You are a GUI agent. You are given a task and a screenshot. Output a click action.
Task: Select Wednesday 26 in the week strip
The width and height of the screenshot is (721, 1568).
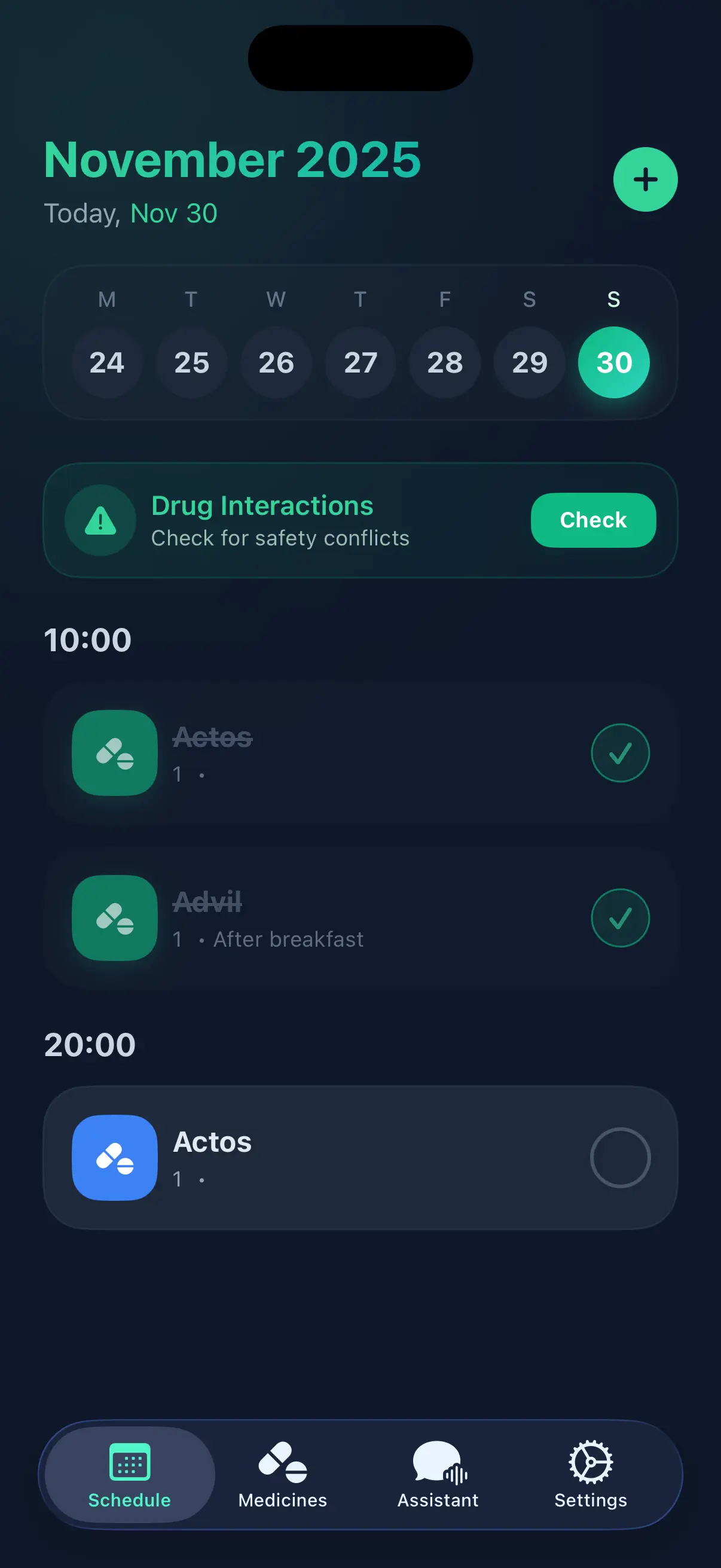coord(276,363)
